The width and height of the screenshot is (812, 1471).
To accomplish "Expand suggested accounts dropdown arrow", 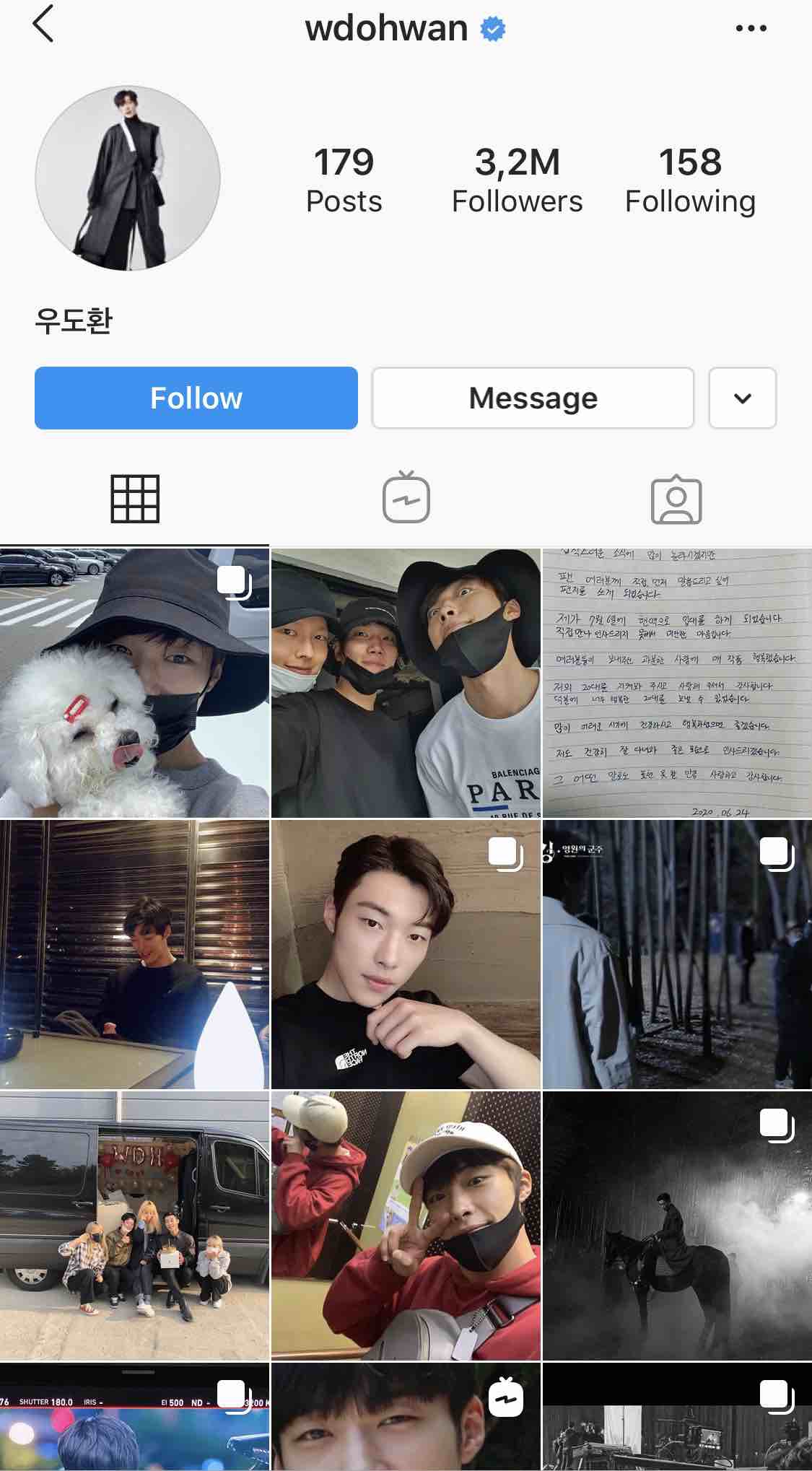I will (742, 398).
